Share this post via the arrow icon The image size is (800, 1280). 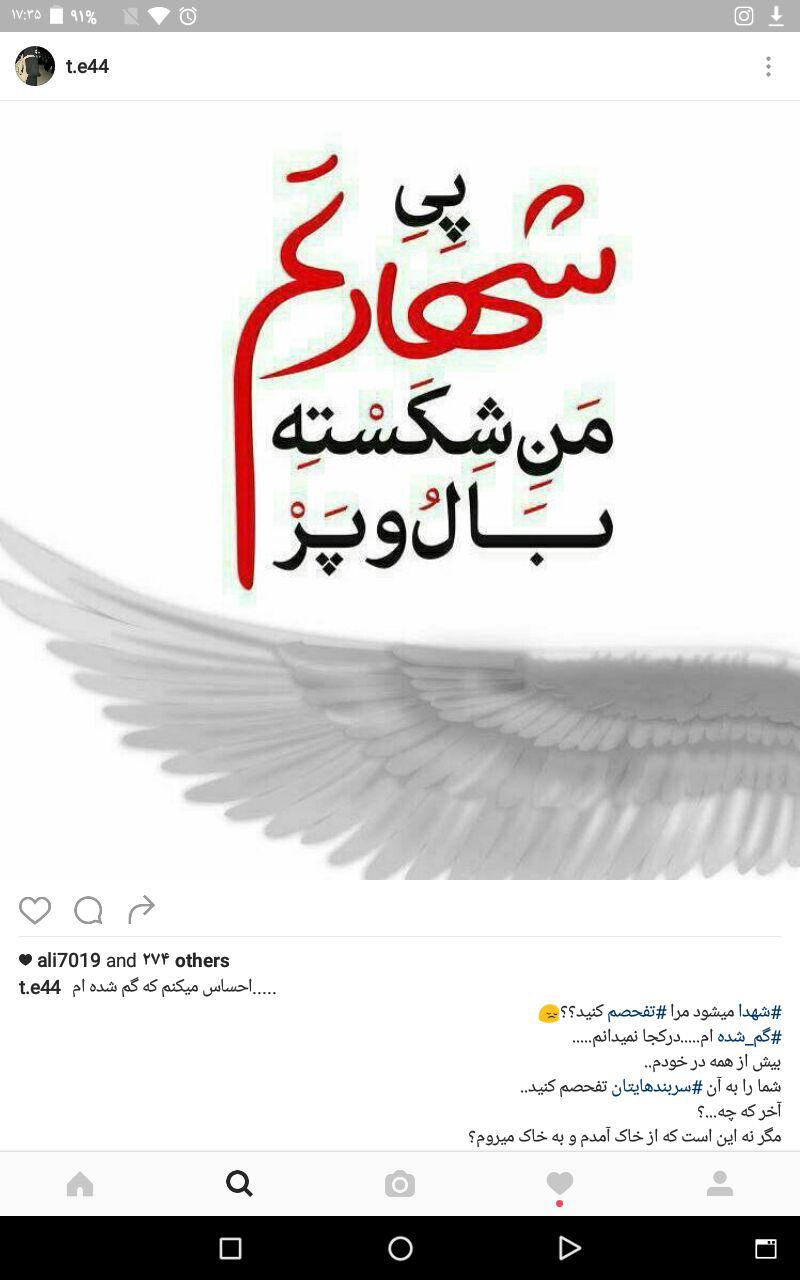click(x=141, y=910)
